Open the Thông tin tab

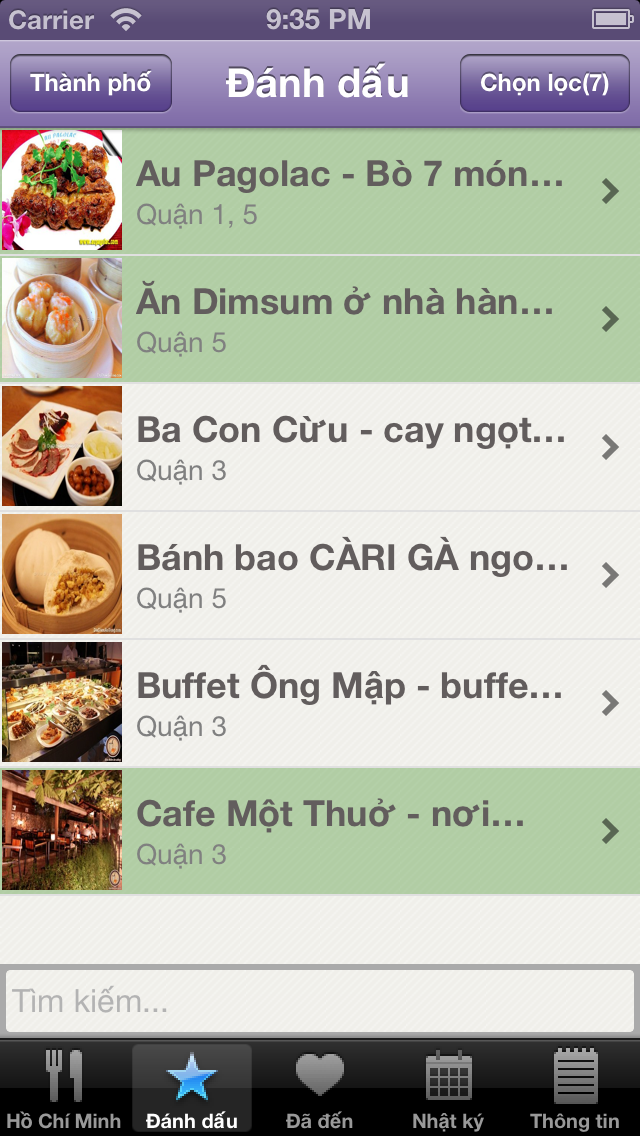point(575,1090)
